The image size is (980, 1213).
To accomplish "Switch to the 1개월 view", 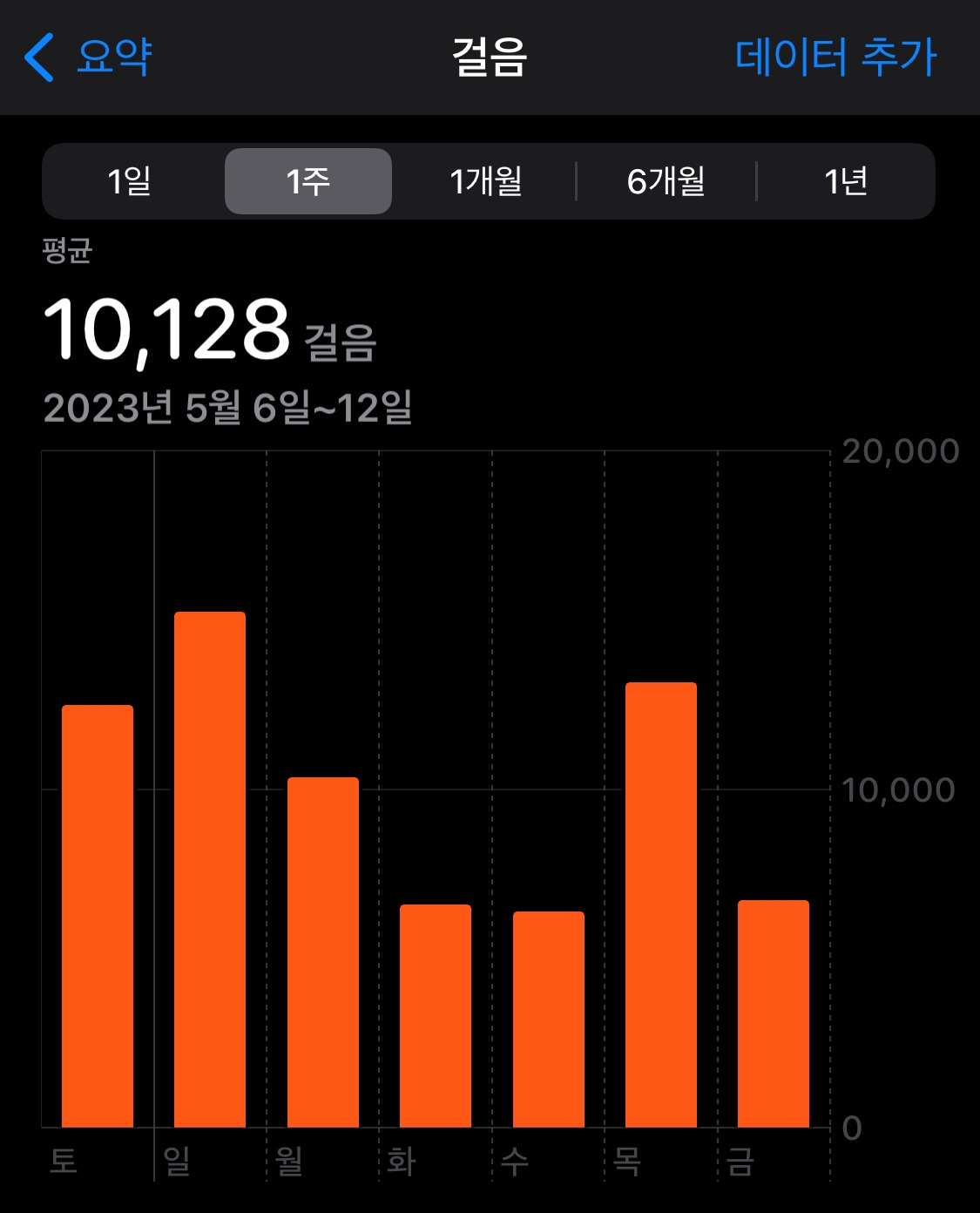I will (486, 181).
